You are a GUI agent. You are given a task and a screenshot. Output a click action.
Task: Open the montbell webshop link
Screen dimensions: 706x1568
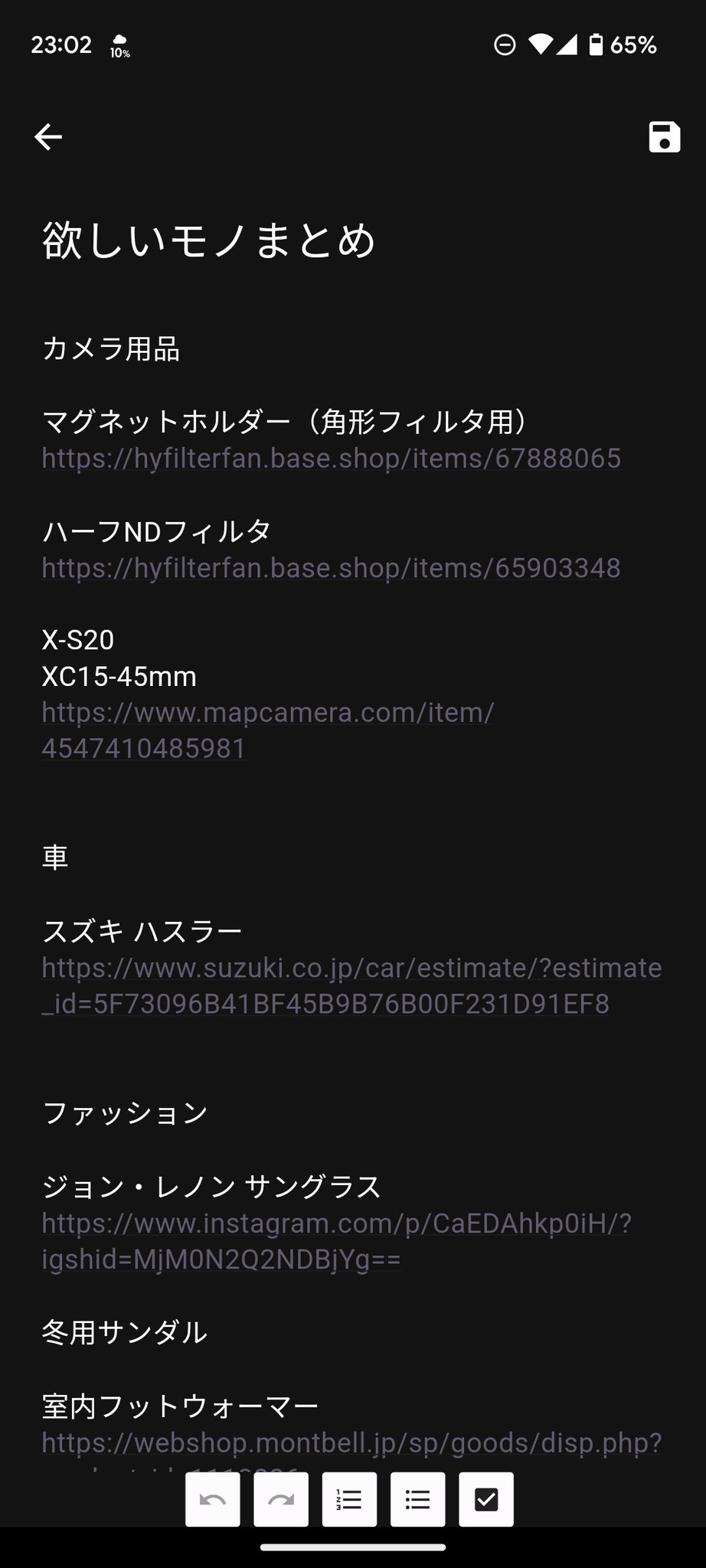tap(351, 1443)
